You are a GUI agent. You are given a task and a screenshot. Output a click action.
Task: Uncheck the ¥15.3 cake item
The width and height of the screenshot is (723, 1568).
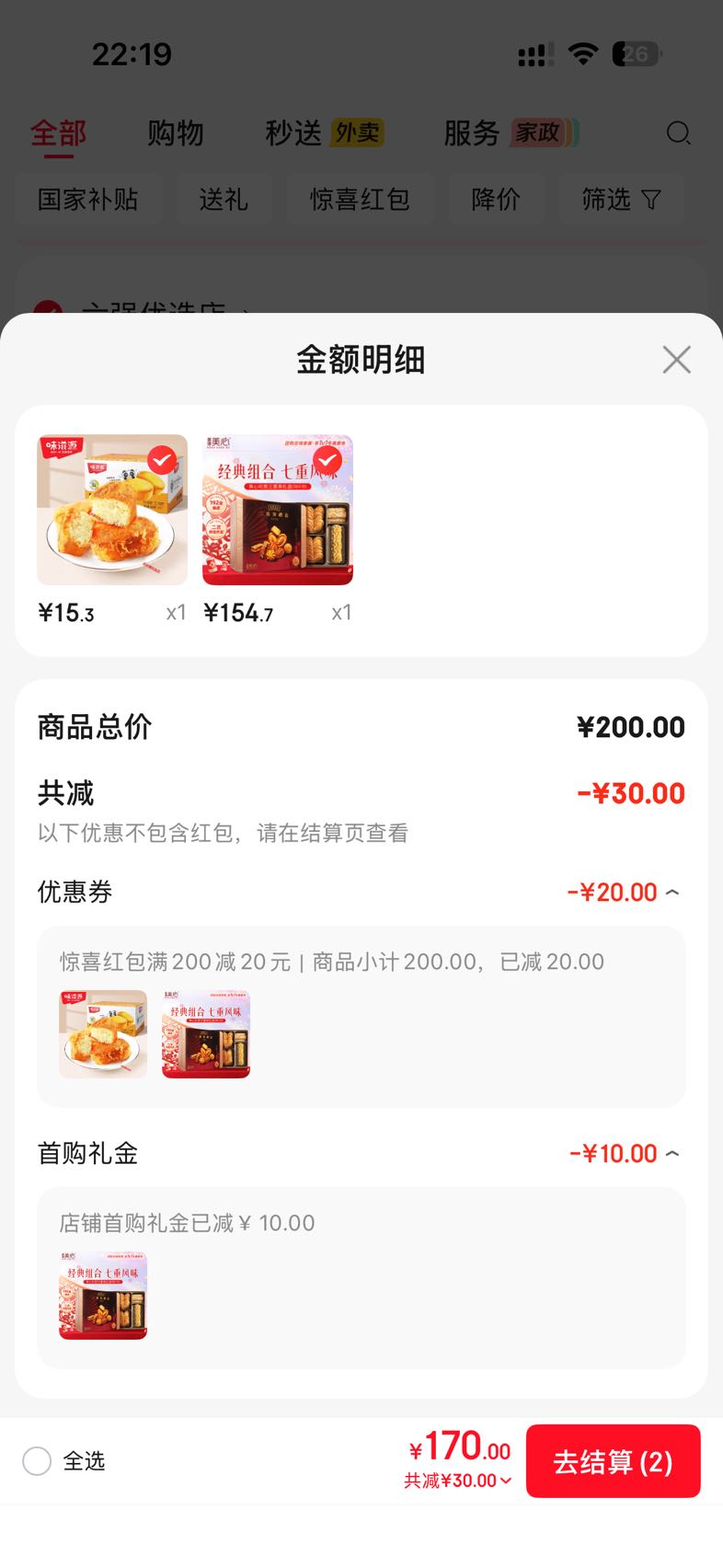[162, 459]
